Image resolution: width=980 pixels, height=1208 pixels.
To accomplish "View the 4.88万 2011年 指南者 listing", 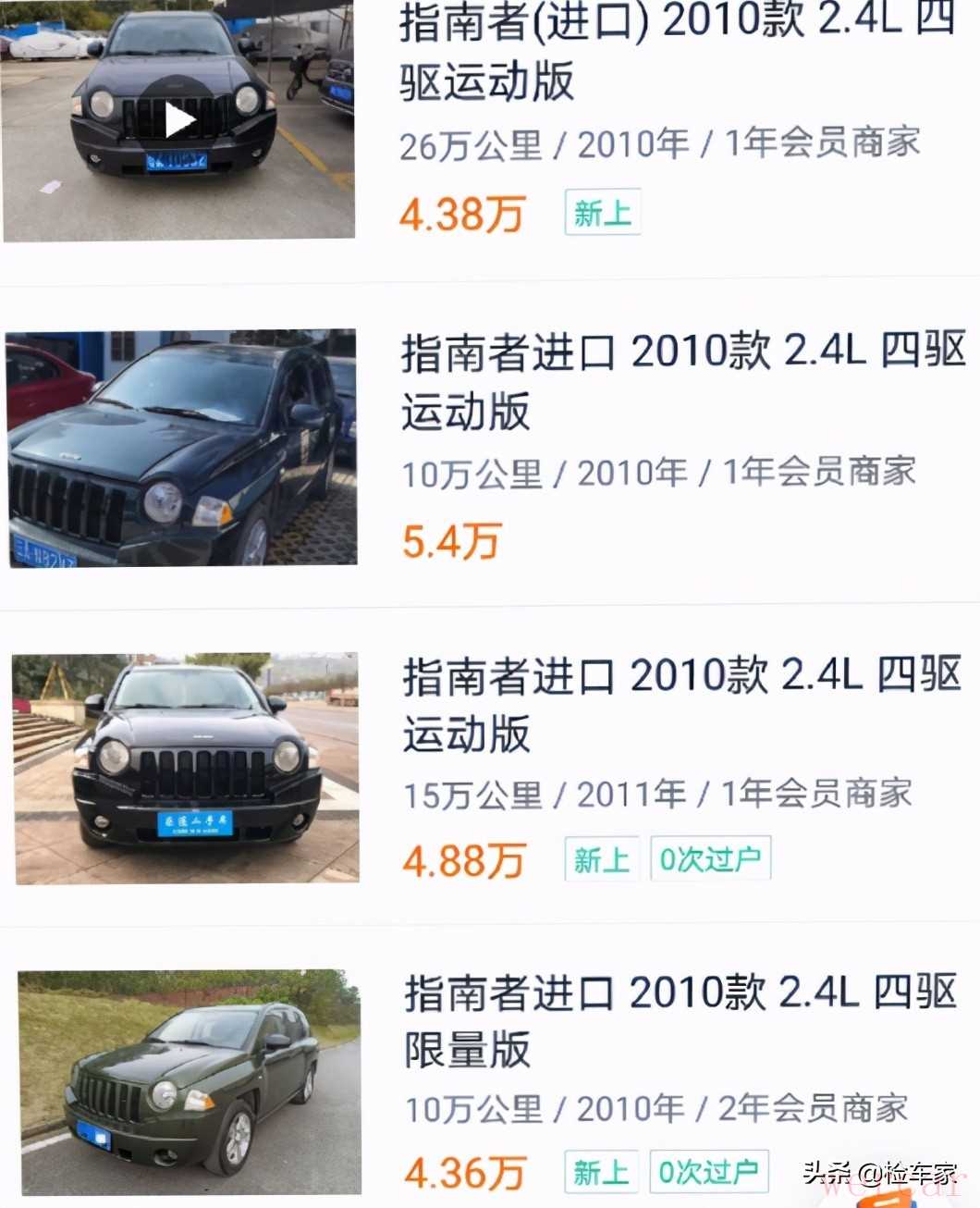I will [x=682, y=704].
